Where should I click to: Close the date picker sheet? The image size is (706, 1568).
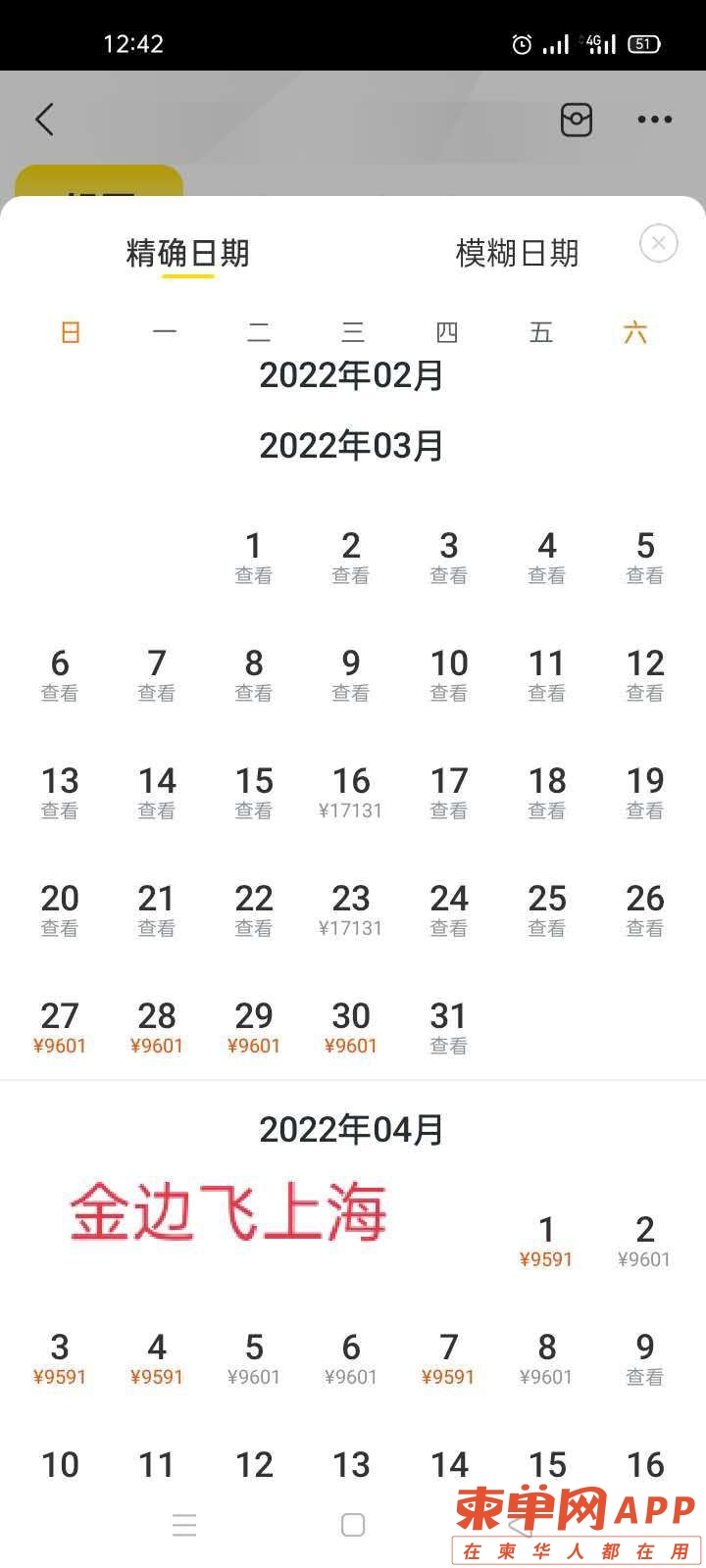pyautogui.click(x=658, y=243)
